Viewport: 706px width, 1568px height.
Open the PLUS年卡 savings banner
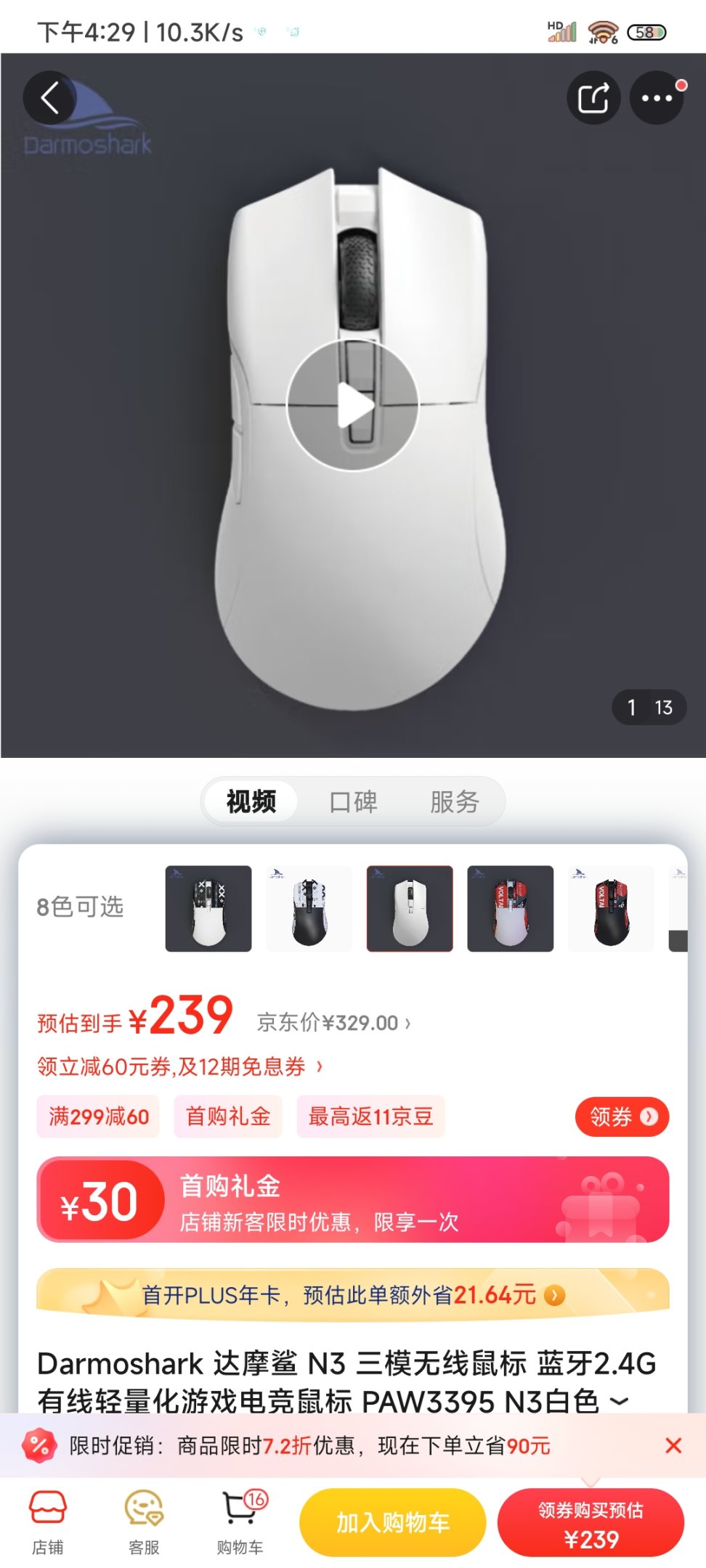click(x=353, y=1294)
